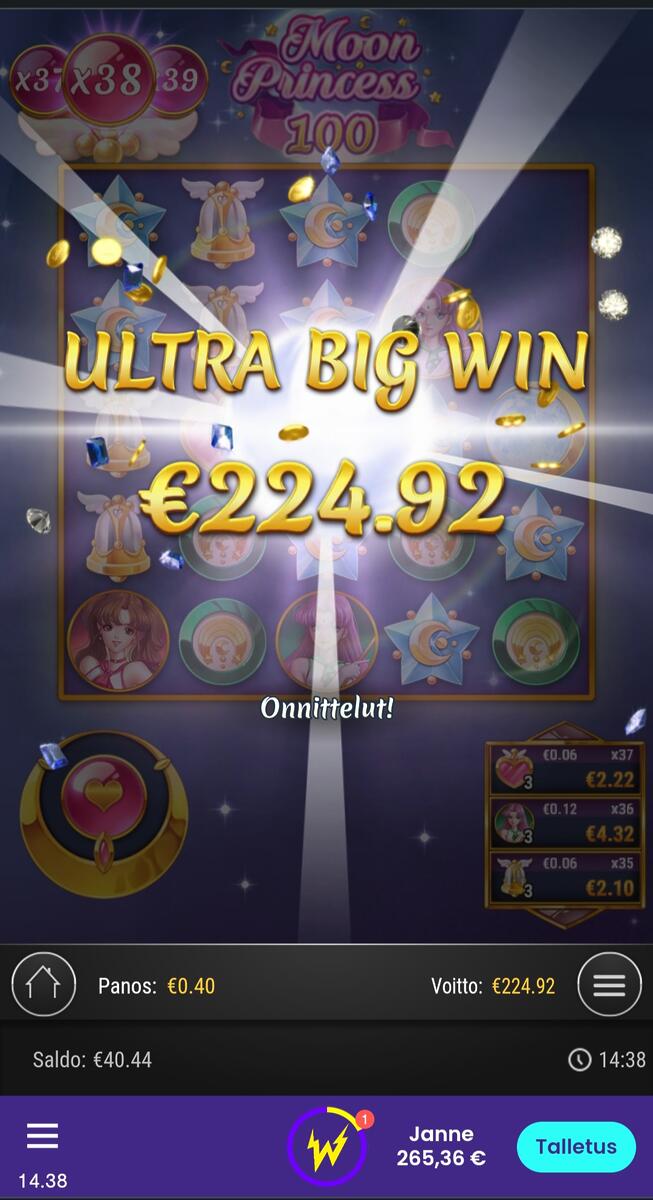The image size is (653, 1200).
Task: Tap the heart moon spin button
Action: [103, 799]
